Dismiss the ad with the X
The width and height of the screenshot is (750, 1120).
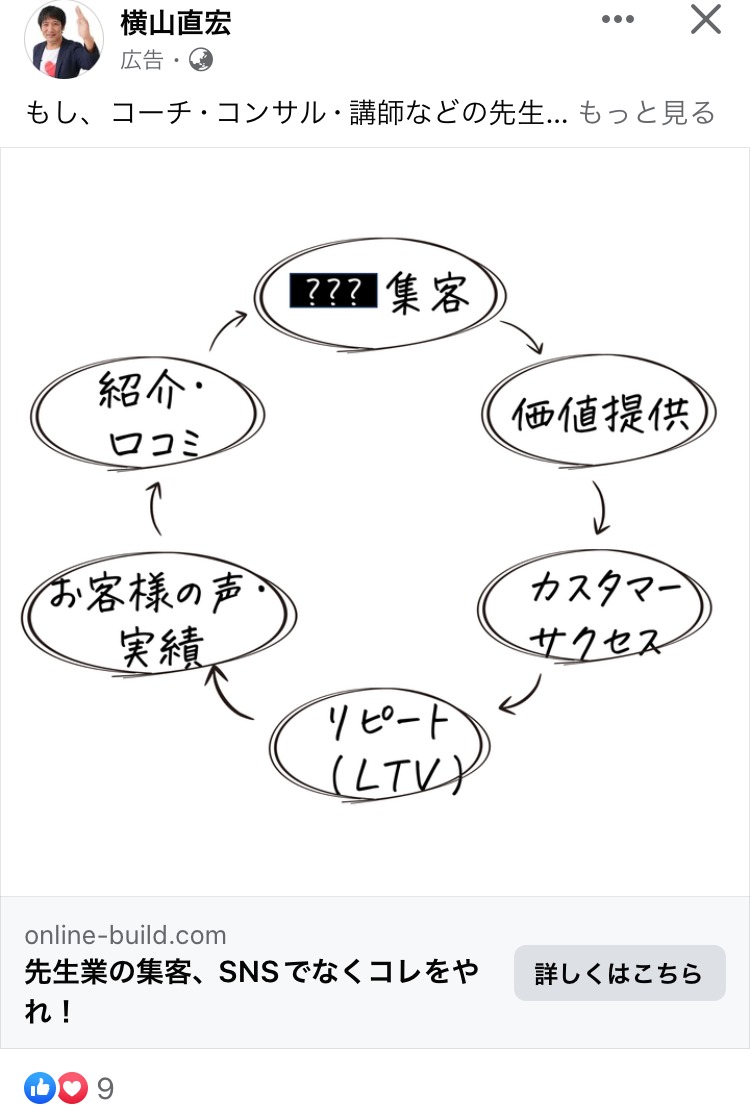[706, 20]
